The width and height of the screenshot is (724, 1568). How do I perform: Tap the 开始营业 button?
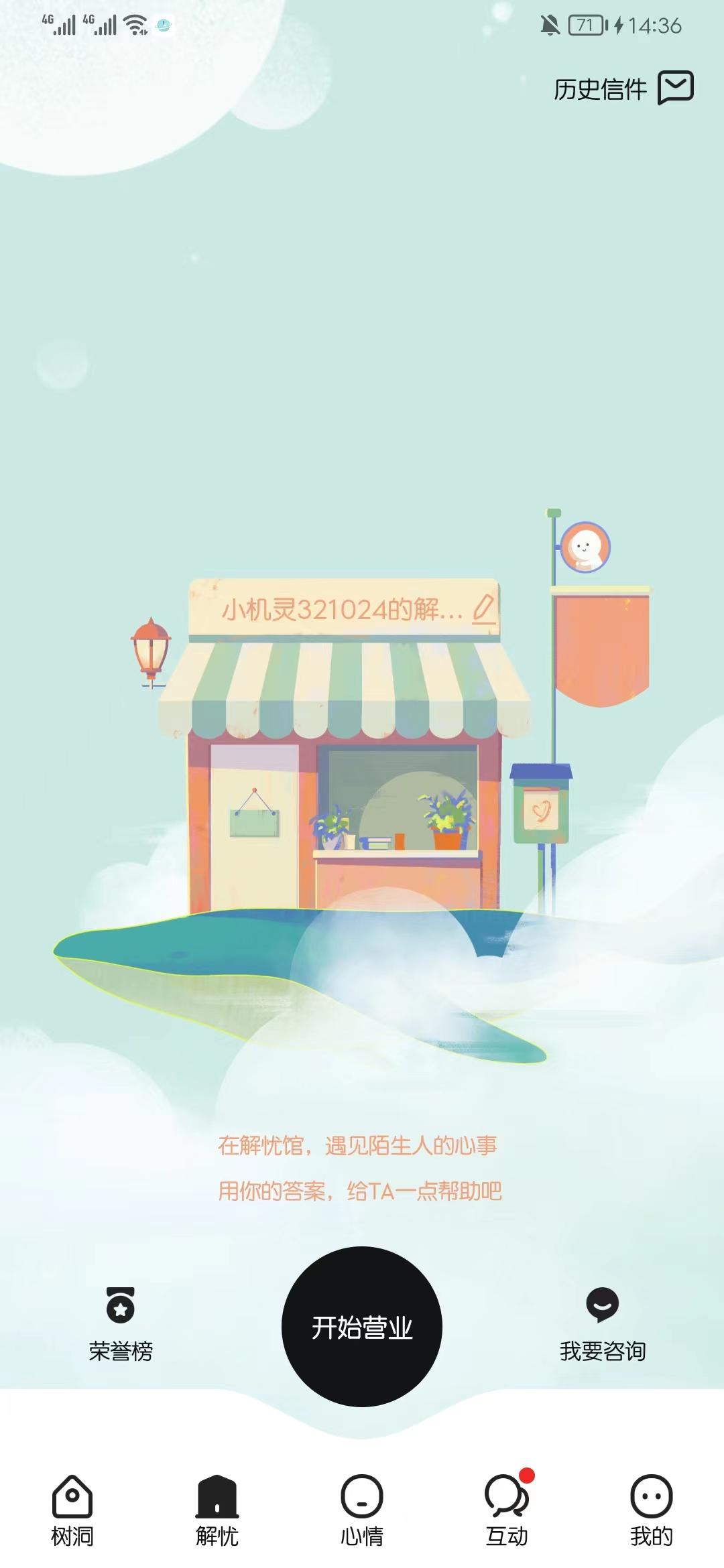362,1327
